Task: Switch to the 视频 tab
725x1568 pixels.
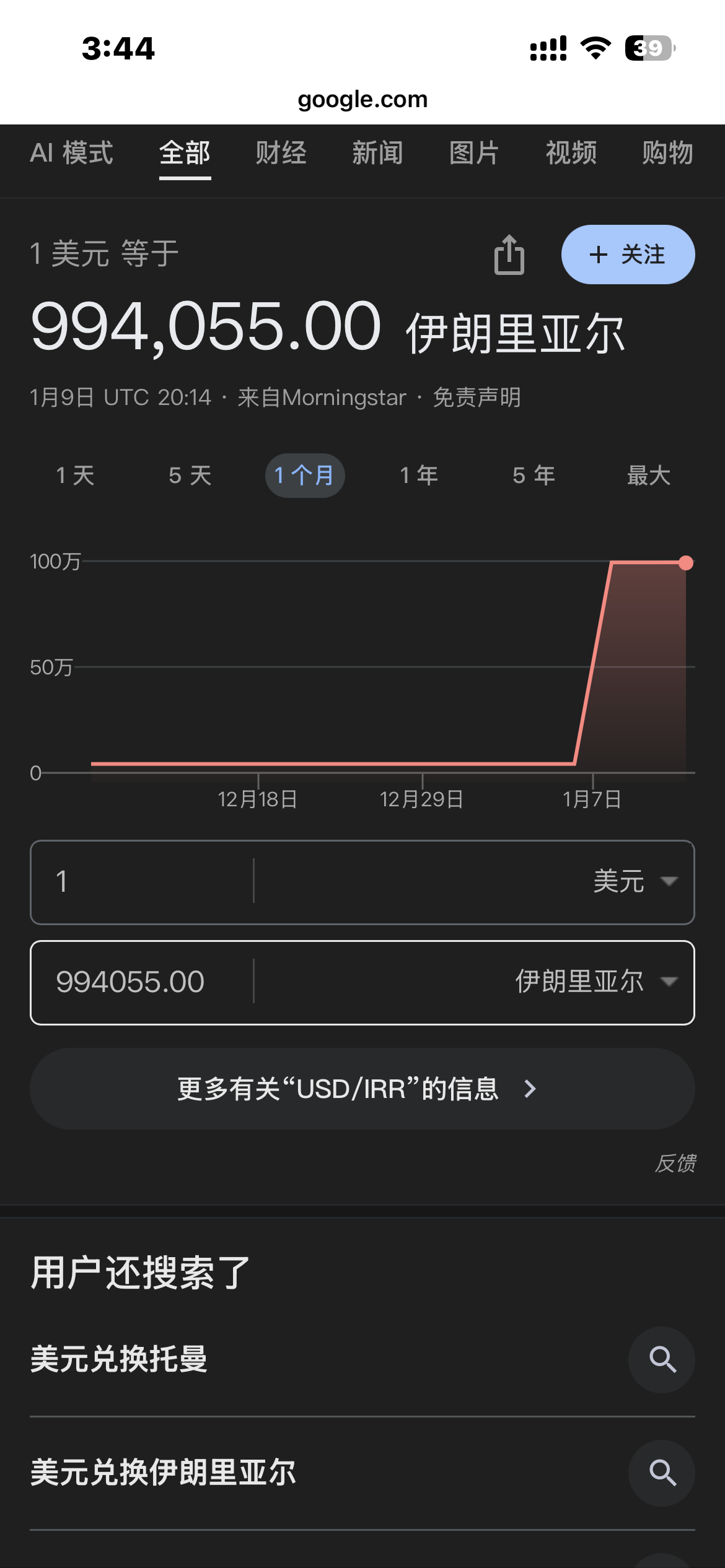Action: click(x=571, y=153)
